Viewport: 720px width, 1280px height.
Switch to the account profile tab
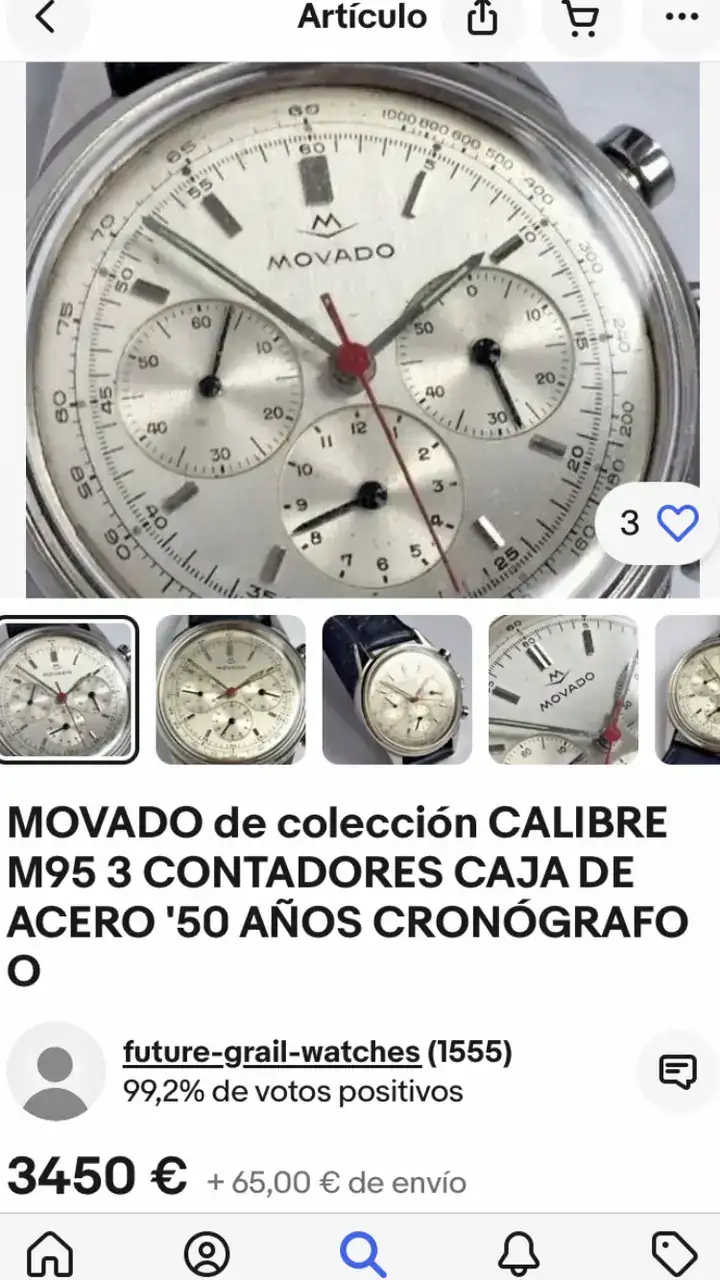207,1252
